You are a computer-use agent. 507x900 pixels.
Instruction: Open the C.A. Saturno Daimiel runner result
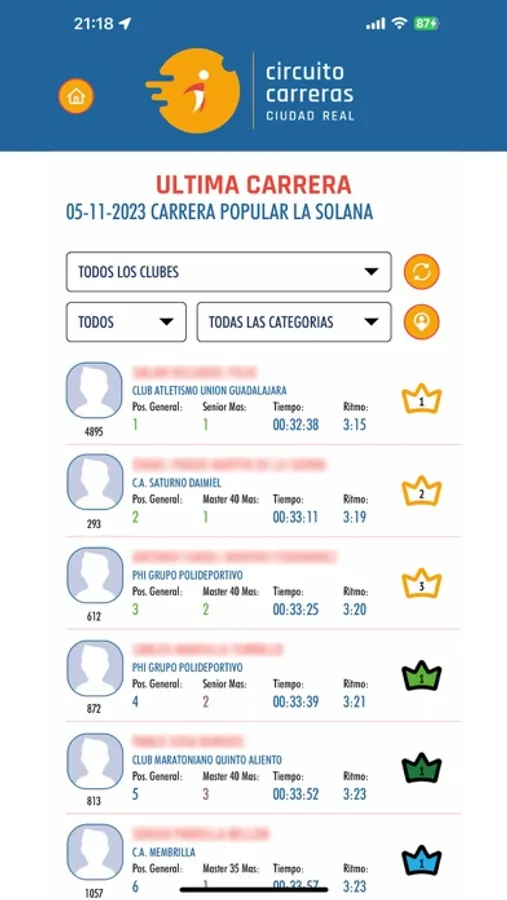click(x=264, y=491)
